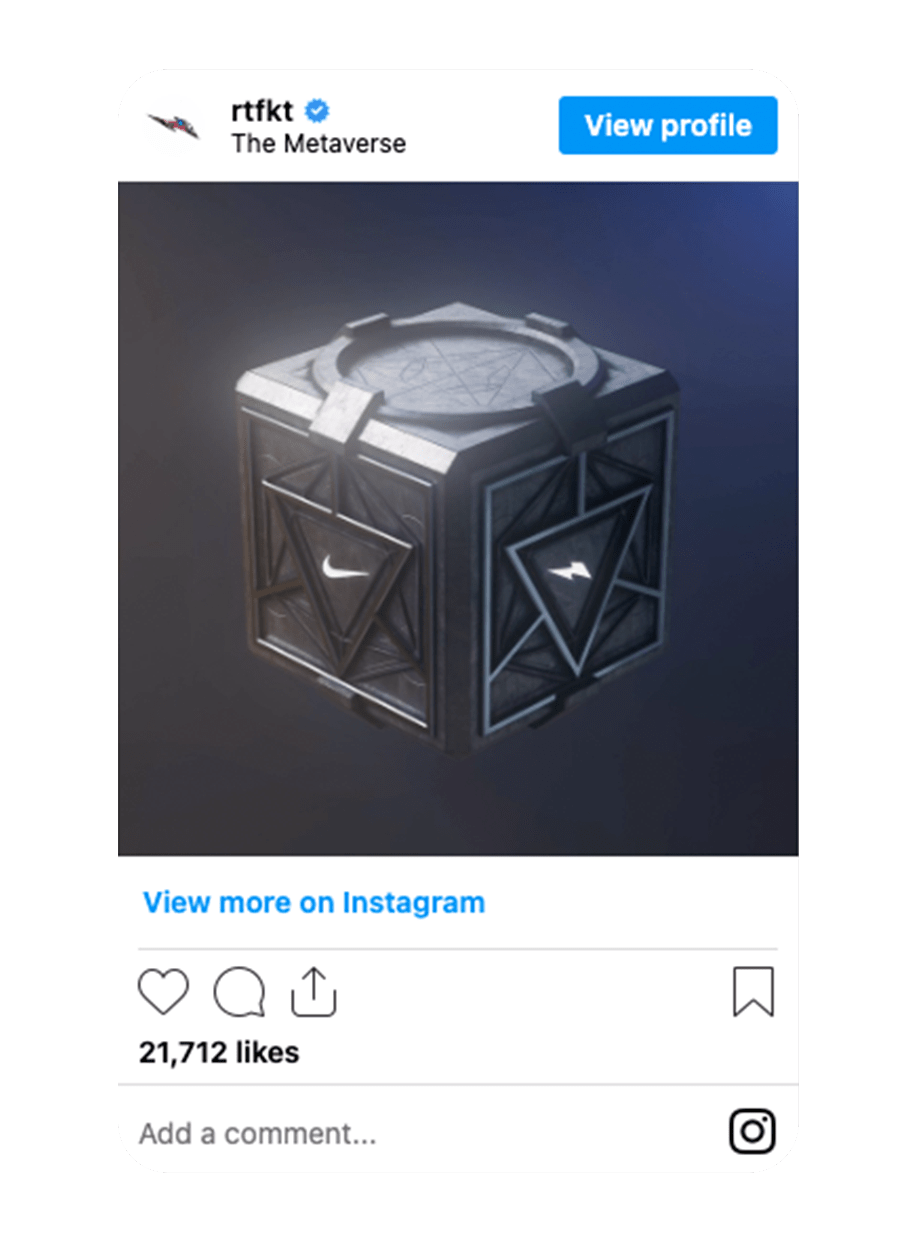Screen dimensions: 916x1250
Task: Open the Instagram logo icon
Action: point(752,1132)
